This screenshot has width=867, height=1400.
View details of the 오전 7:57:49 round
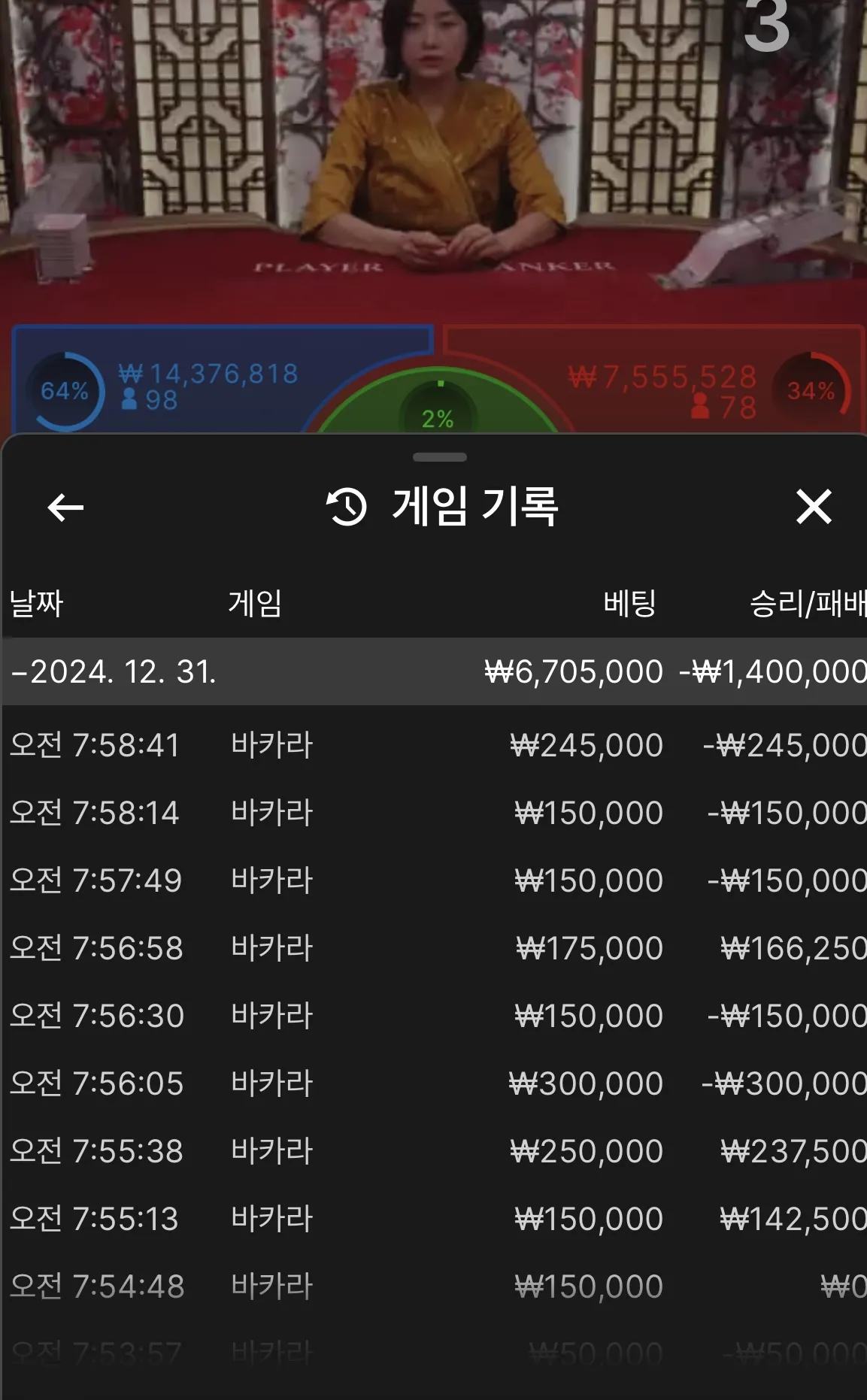433,880
